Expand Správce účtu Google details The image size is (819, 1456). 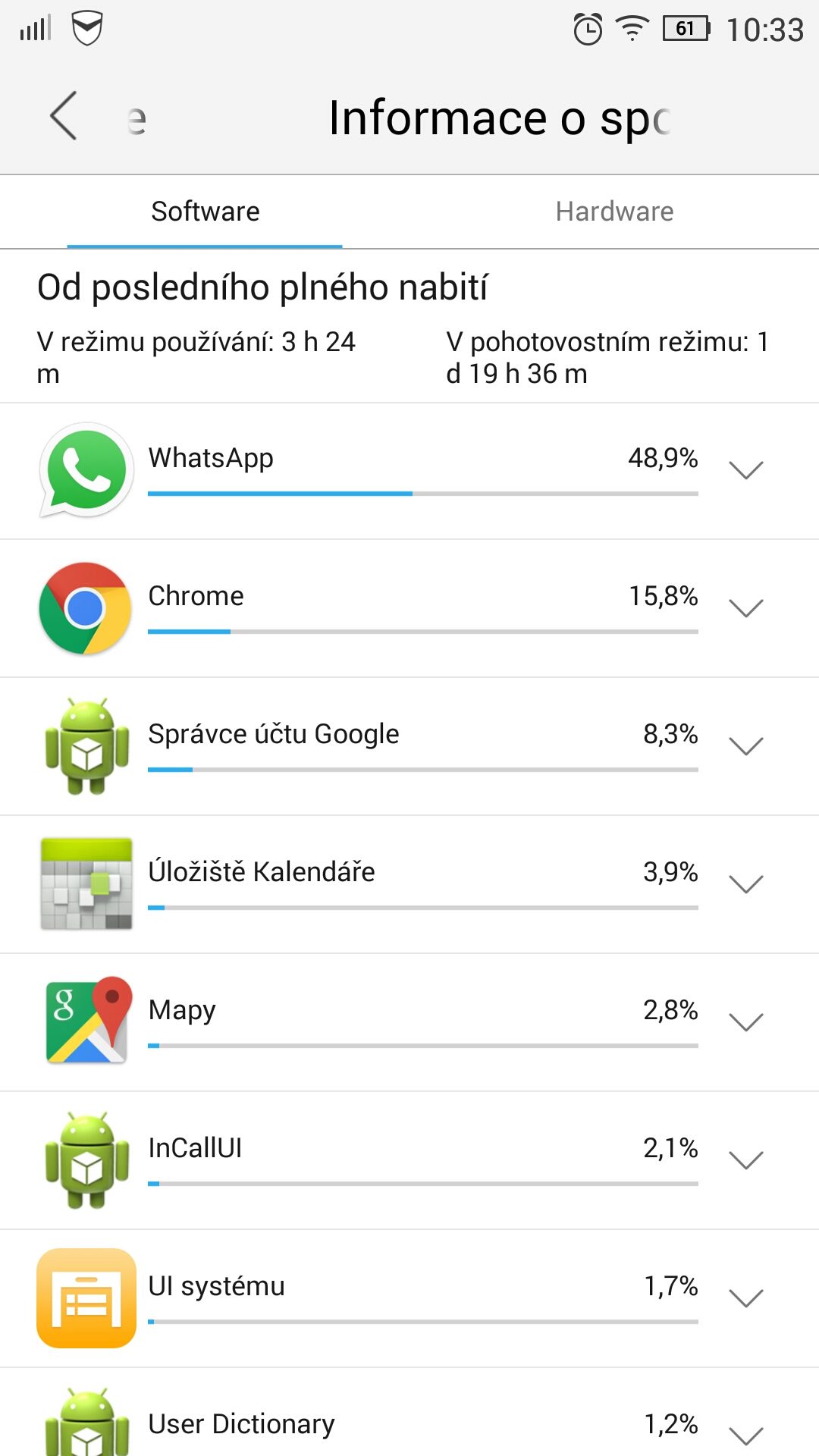(x=745, y=746)
